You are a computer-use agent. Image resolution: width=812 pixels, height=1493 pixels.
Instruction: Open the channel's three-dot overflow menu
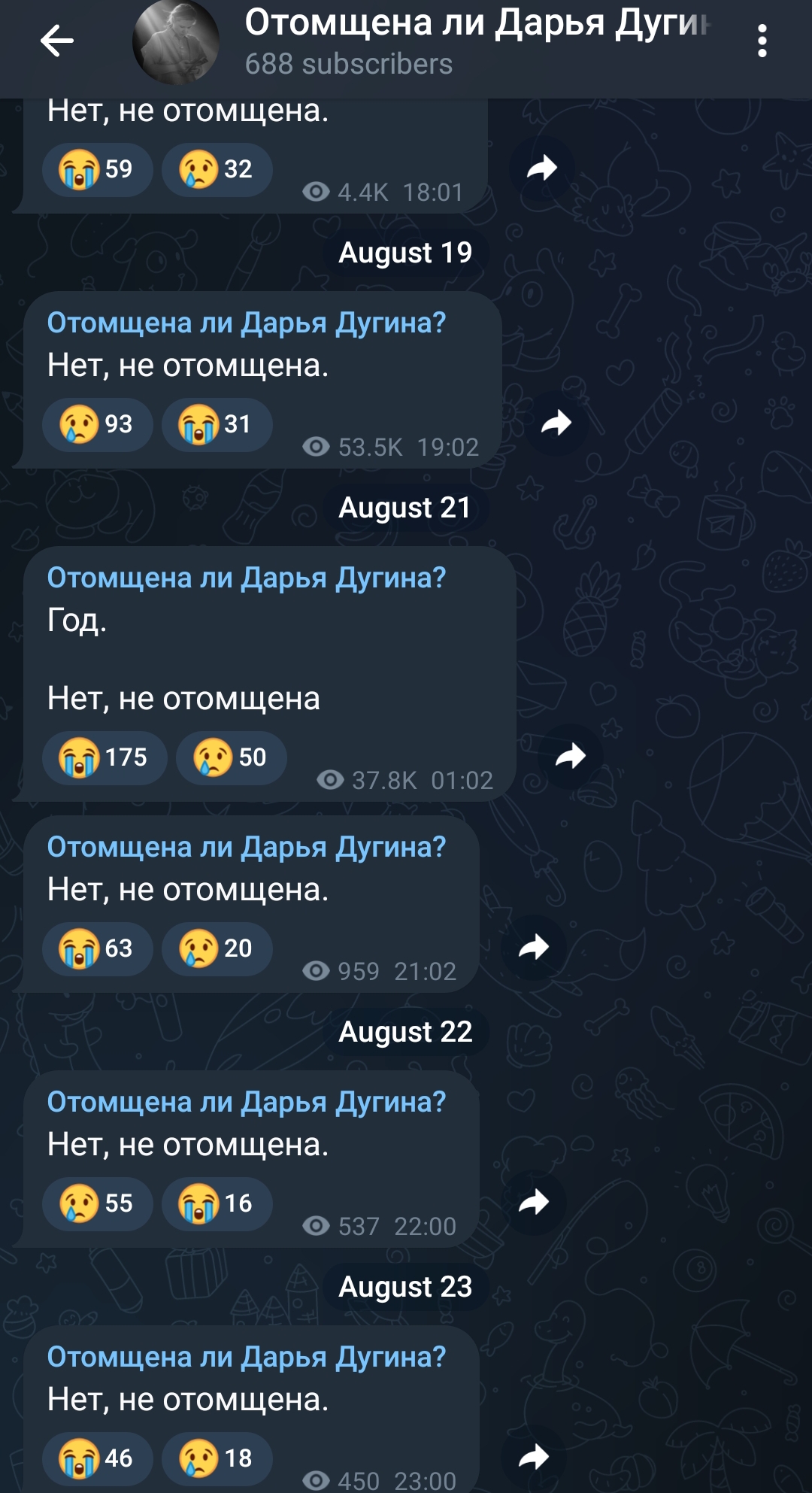(x=762, y=41)
